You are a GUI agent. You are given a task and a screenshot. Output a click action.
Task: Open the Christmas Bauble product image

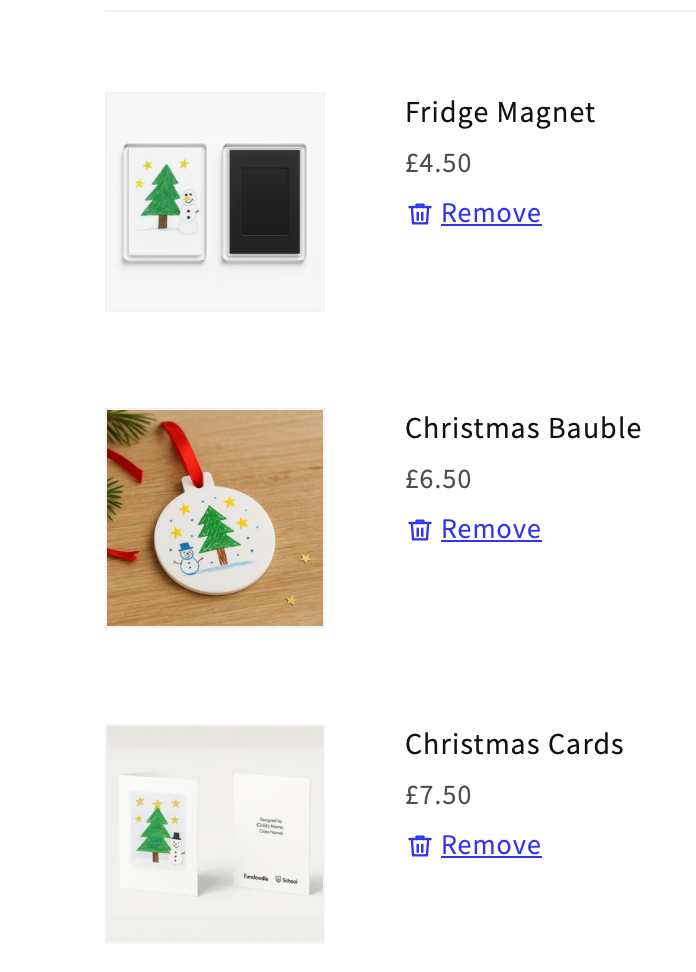tap(215, 518)
